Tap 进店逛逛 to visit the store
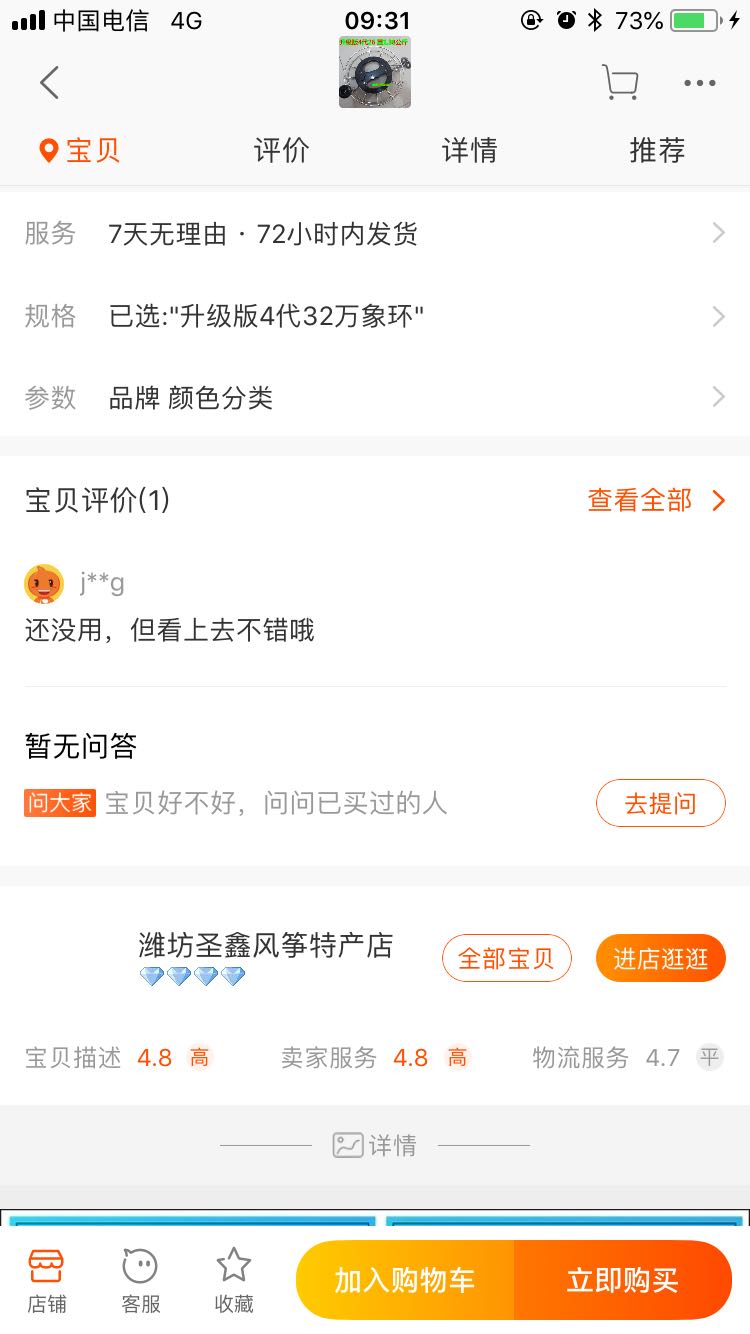This screenshot has height=1334, width=750. tap(660, 959)
